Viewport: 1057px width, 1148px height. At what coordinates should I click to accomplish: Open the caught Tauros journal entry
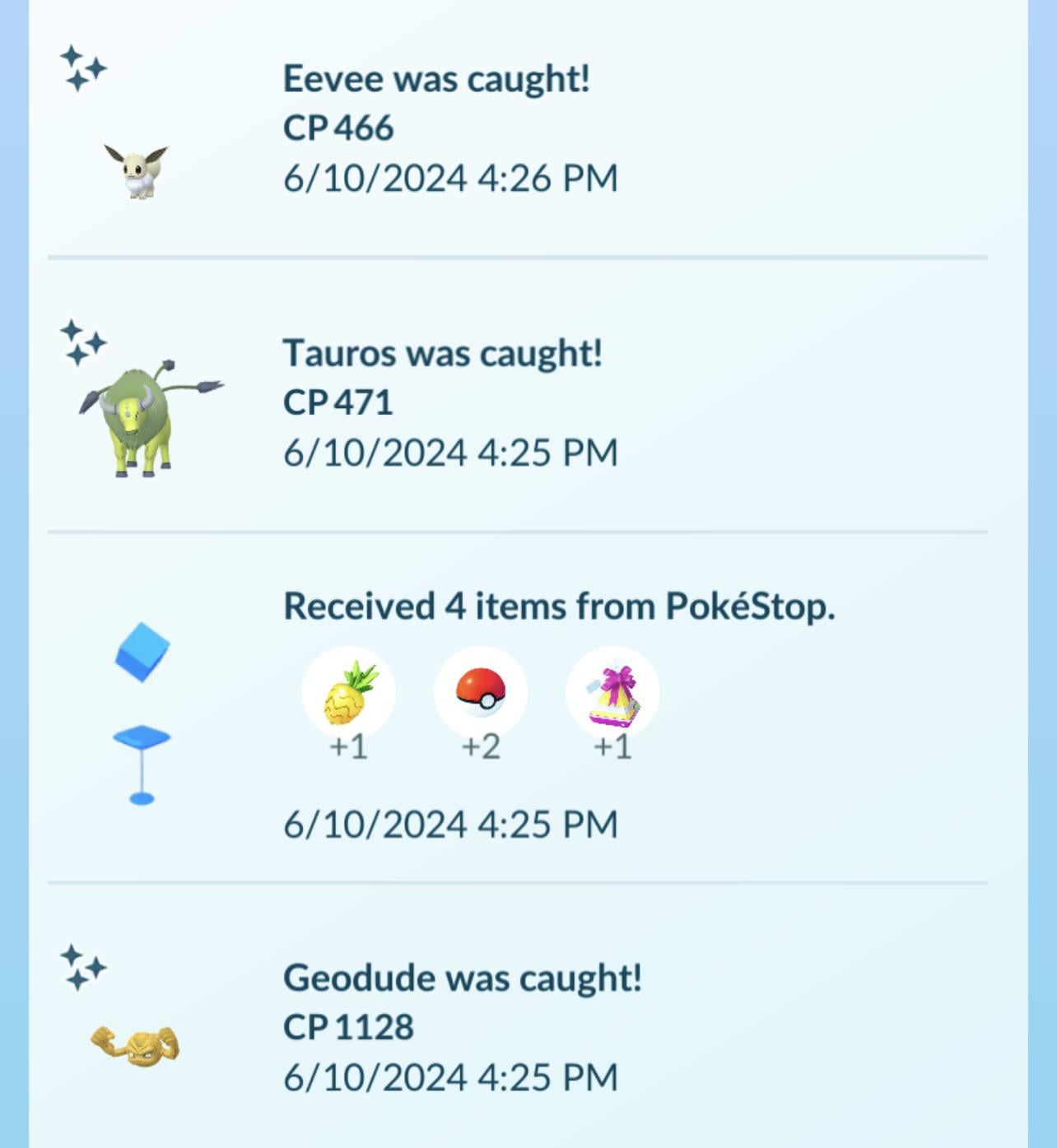point(442,402)
